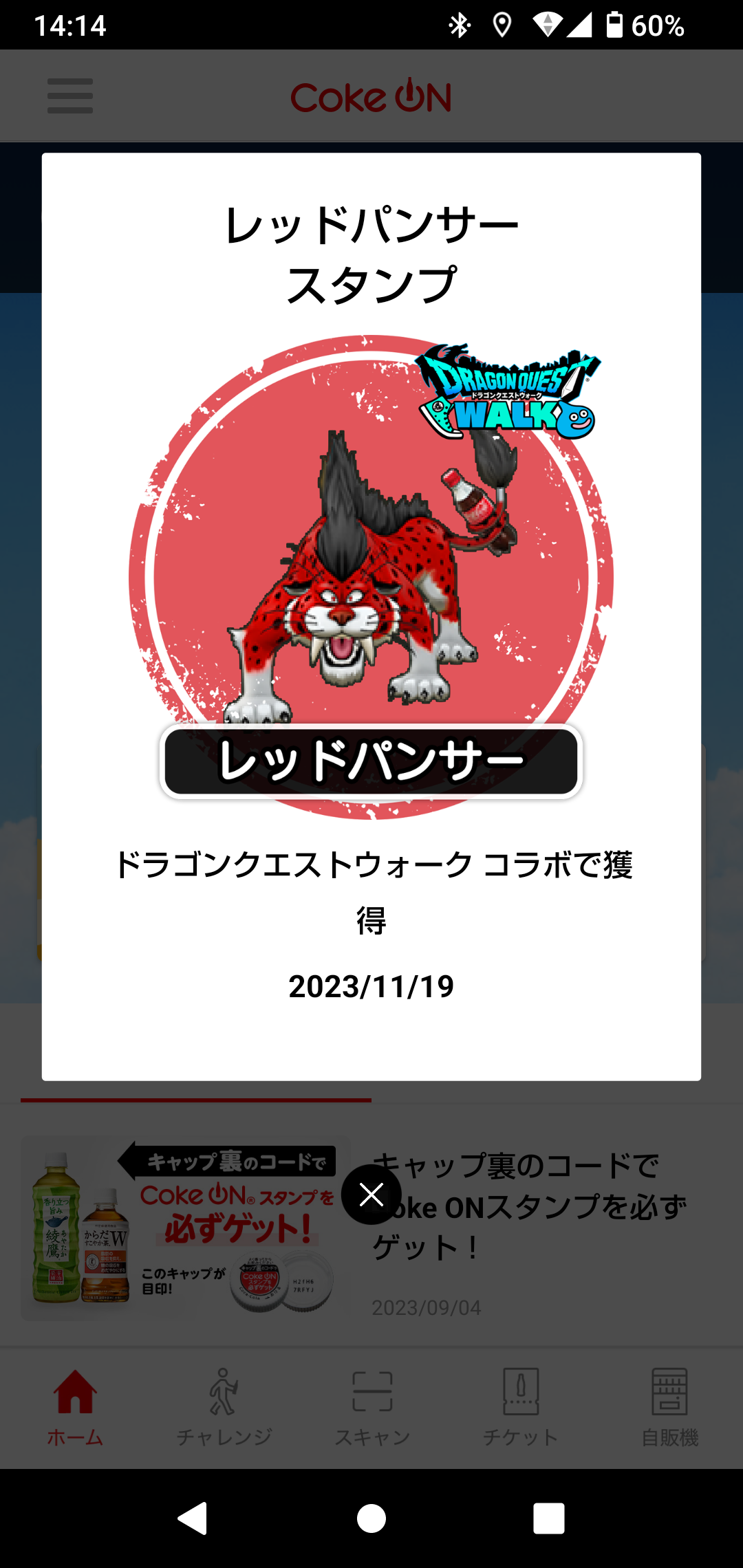
Task: Tap the system home button
Action: (x=371, y=1518)
